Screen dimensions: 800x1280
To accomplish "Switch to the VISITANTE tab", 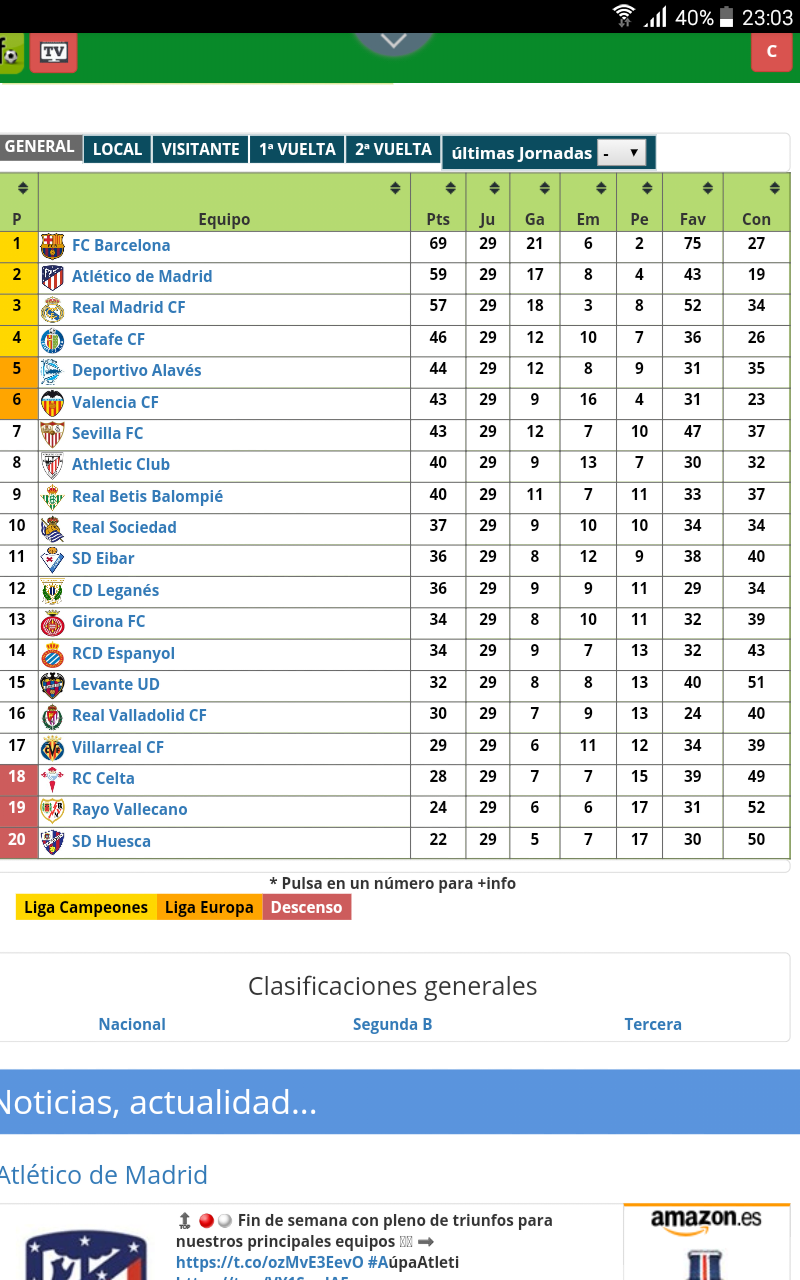I will point(200,149).
